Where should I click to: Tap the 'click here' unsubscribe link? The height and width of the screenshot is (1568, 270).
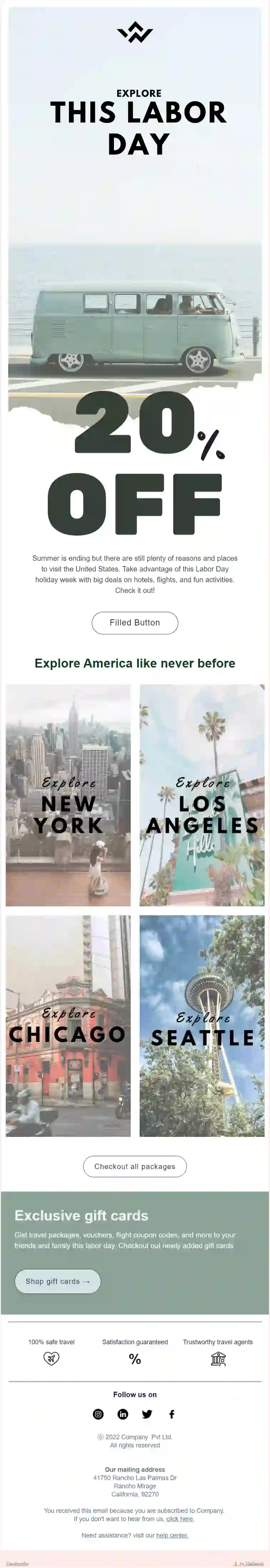coord(180,1519)
